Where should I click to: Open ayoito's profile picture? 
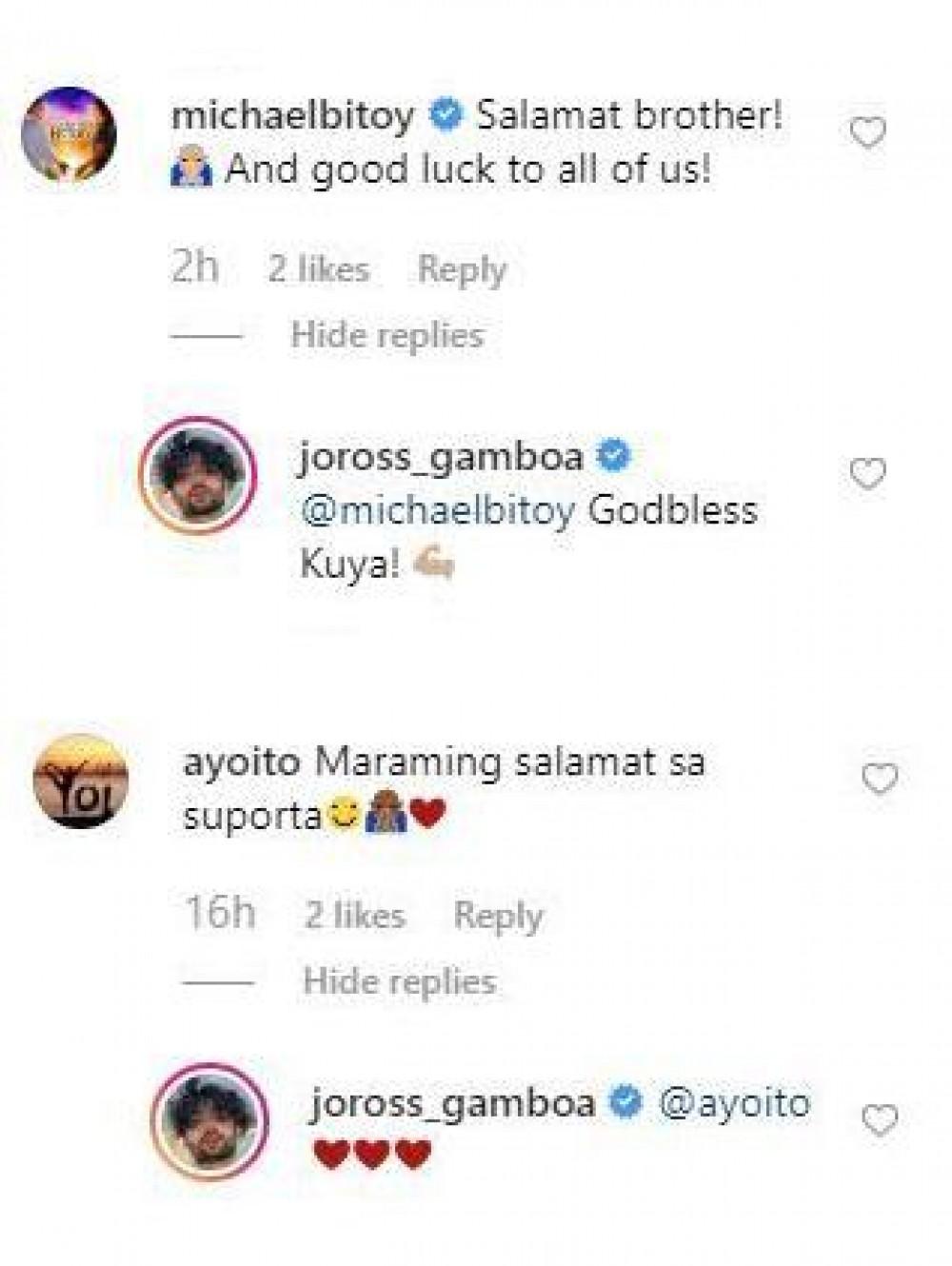coord(79,781)
